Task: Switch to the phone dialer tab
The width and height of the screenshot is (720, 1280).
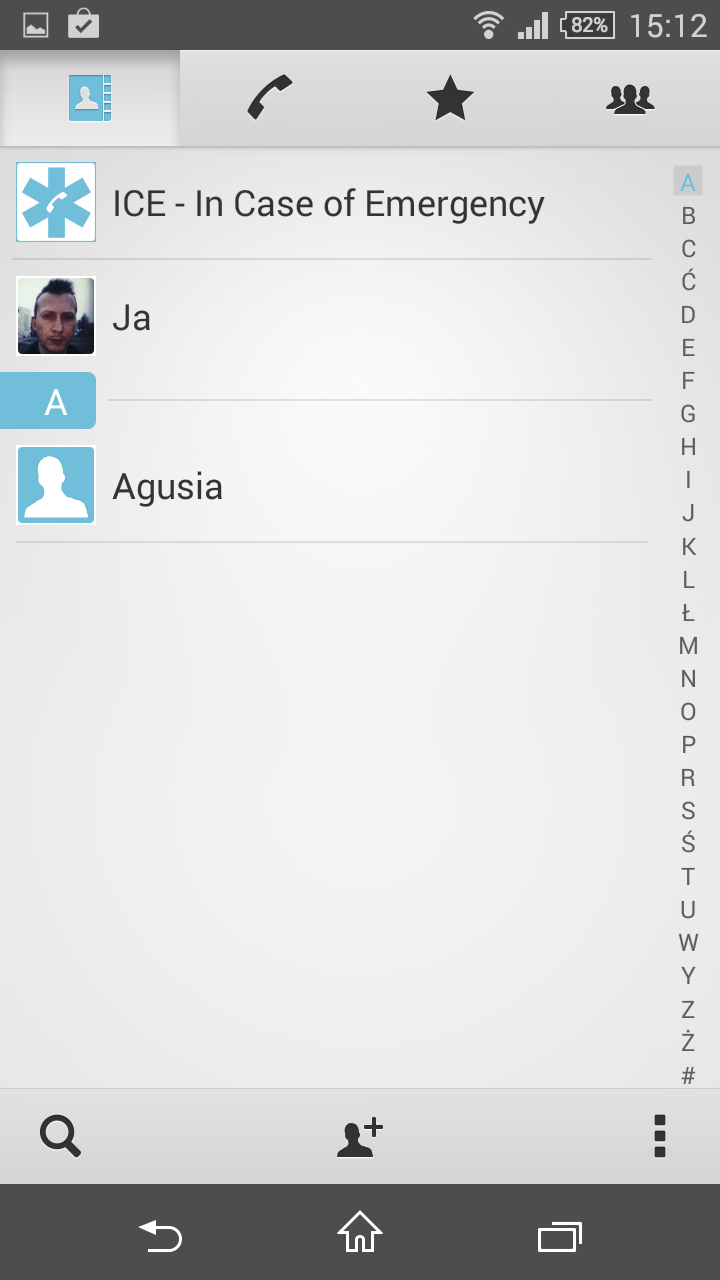Action: (270, 98)
